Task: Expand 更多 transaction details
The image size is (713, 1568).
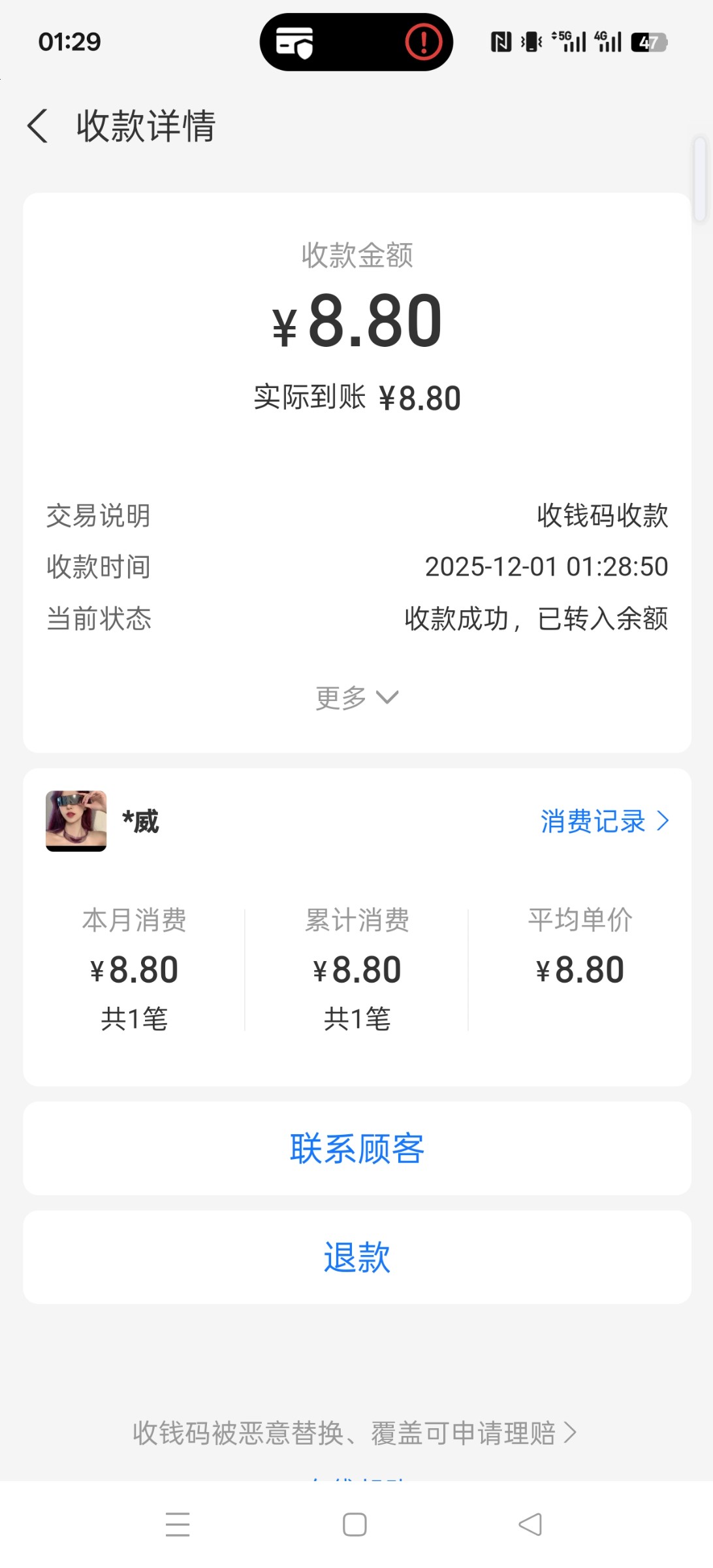Action: 356,698
